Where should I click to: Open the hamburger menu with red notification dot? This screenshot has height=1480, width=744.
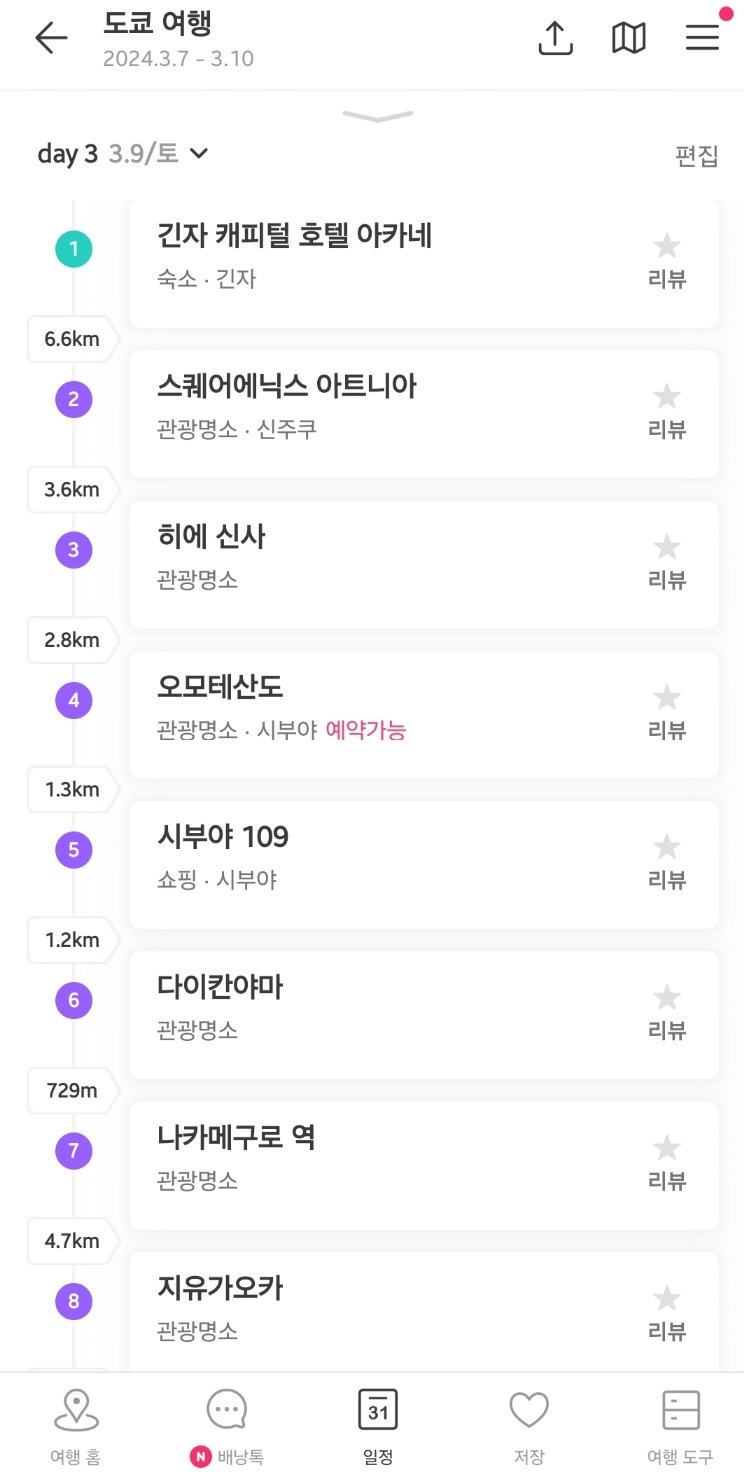tap(703, 38)
